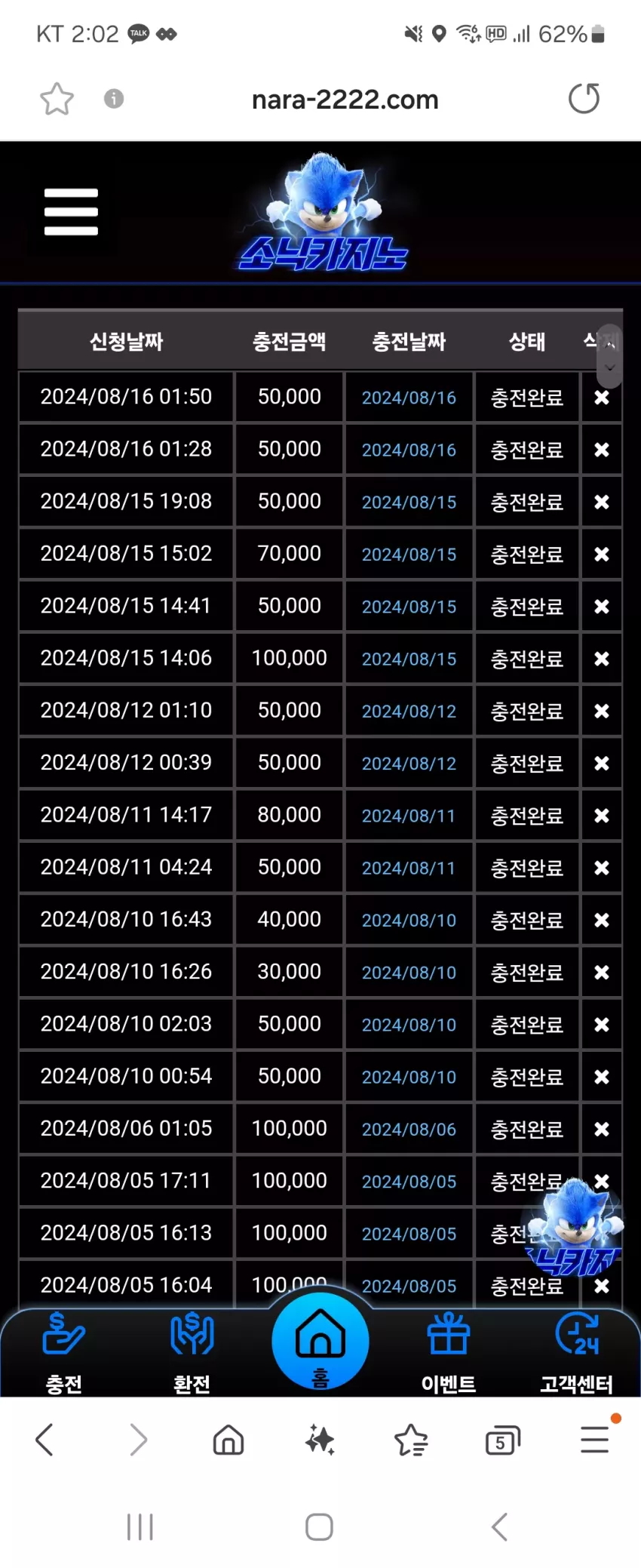Open recent apps from system navigation
The width and height of the screenshot is (641, 1568).
pos(140,1526)
